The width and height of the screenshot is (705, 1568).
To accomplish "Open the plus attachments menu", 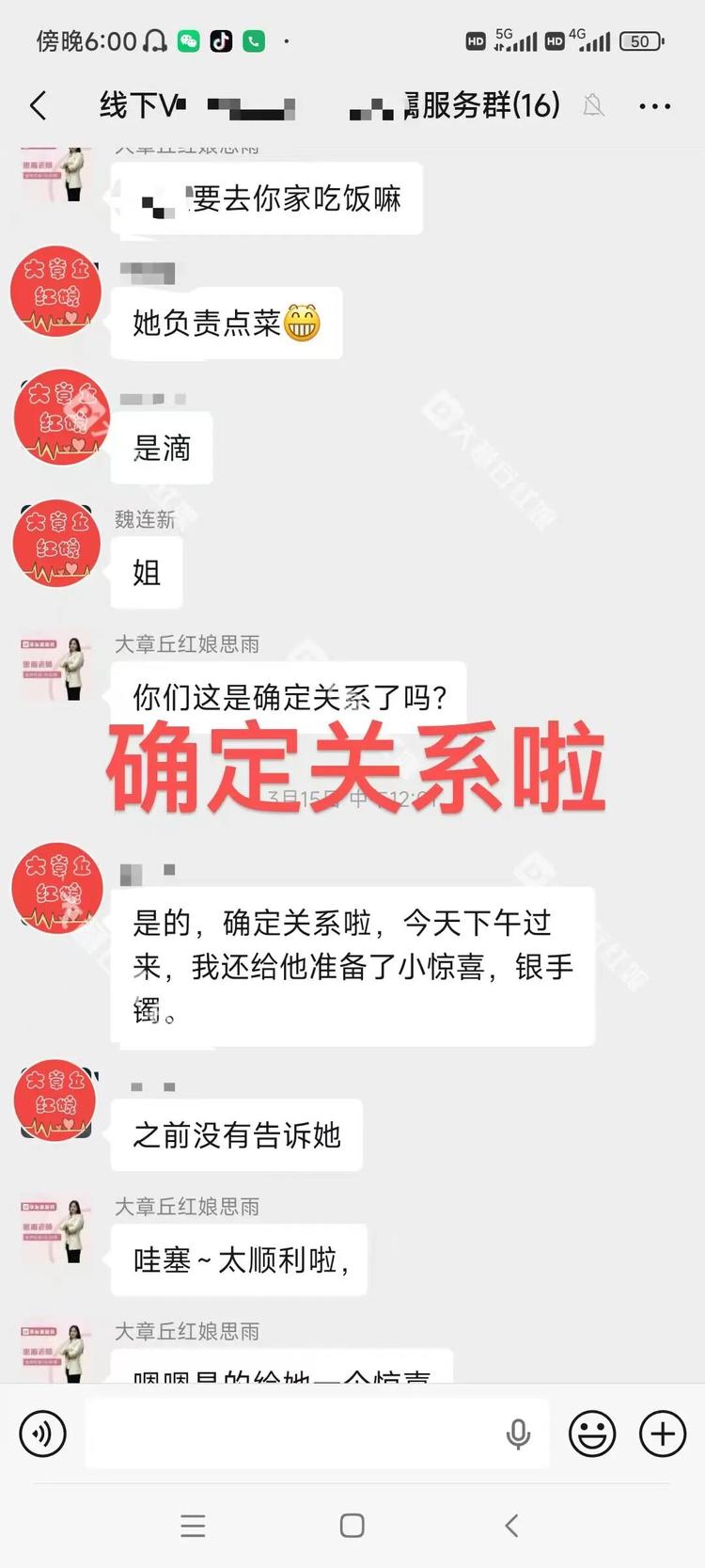I will coord(663,1433).
